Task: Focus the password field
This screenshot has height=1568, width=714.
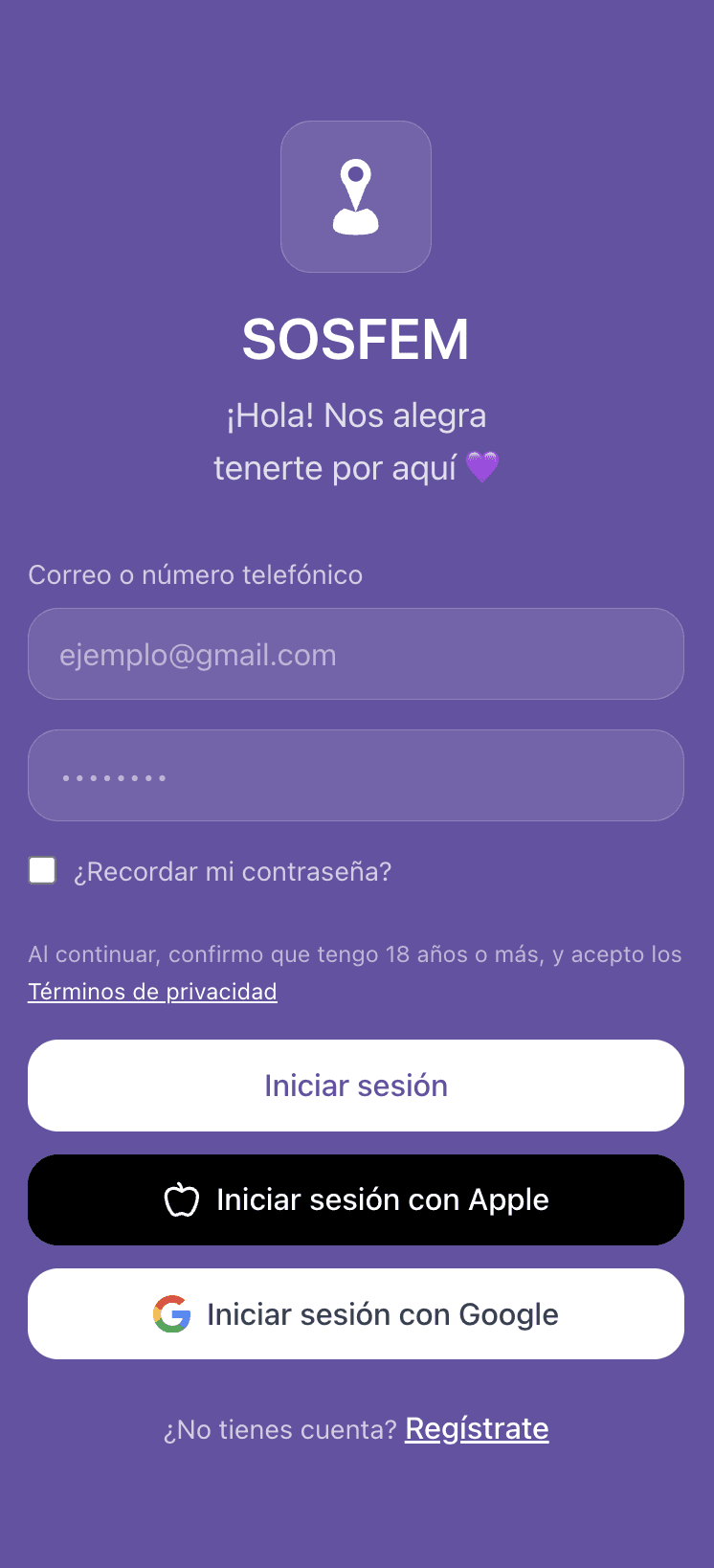Action: pyautogui.click(x=356, y=776)
